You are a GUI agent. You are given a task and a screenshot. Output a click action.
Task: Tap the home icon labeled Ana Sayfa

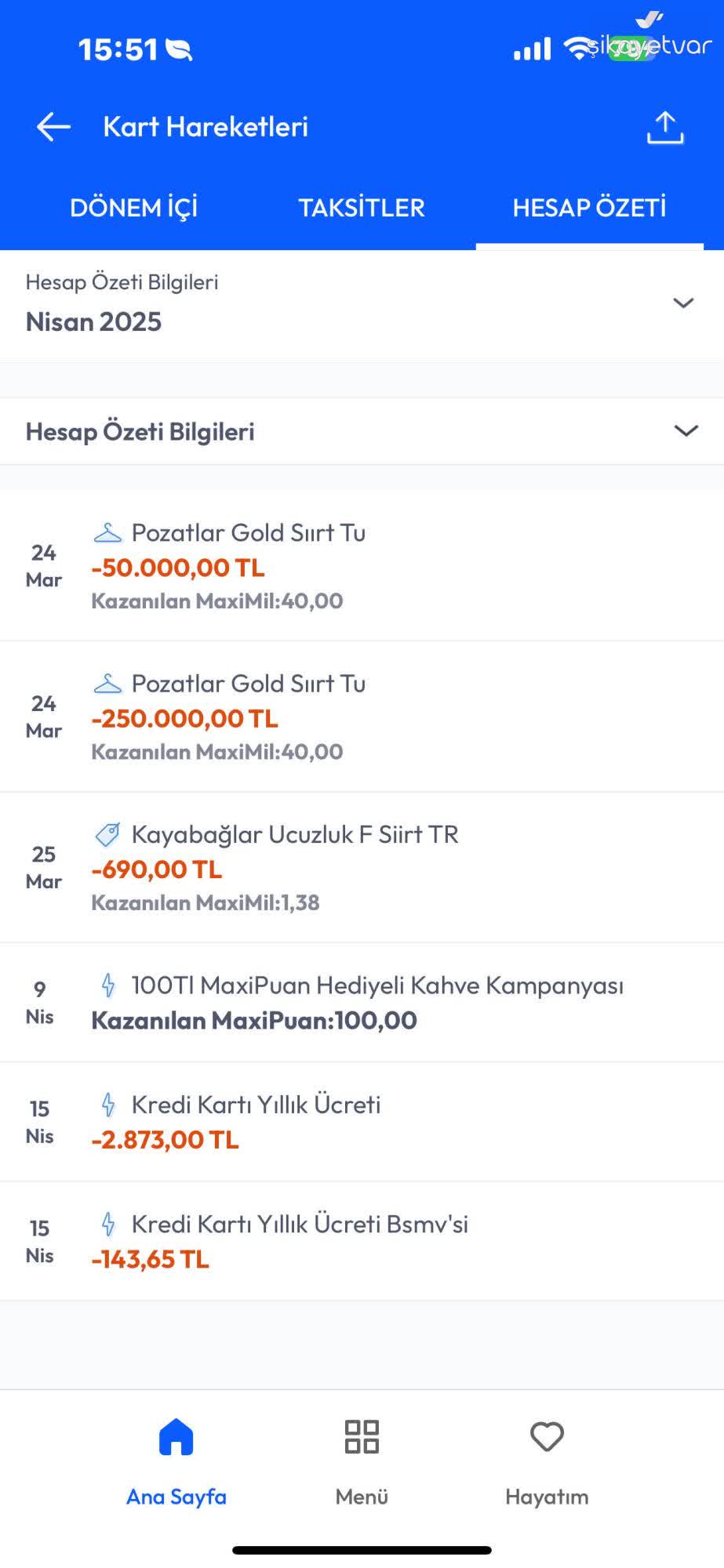[176, 1437]
